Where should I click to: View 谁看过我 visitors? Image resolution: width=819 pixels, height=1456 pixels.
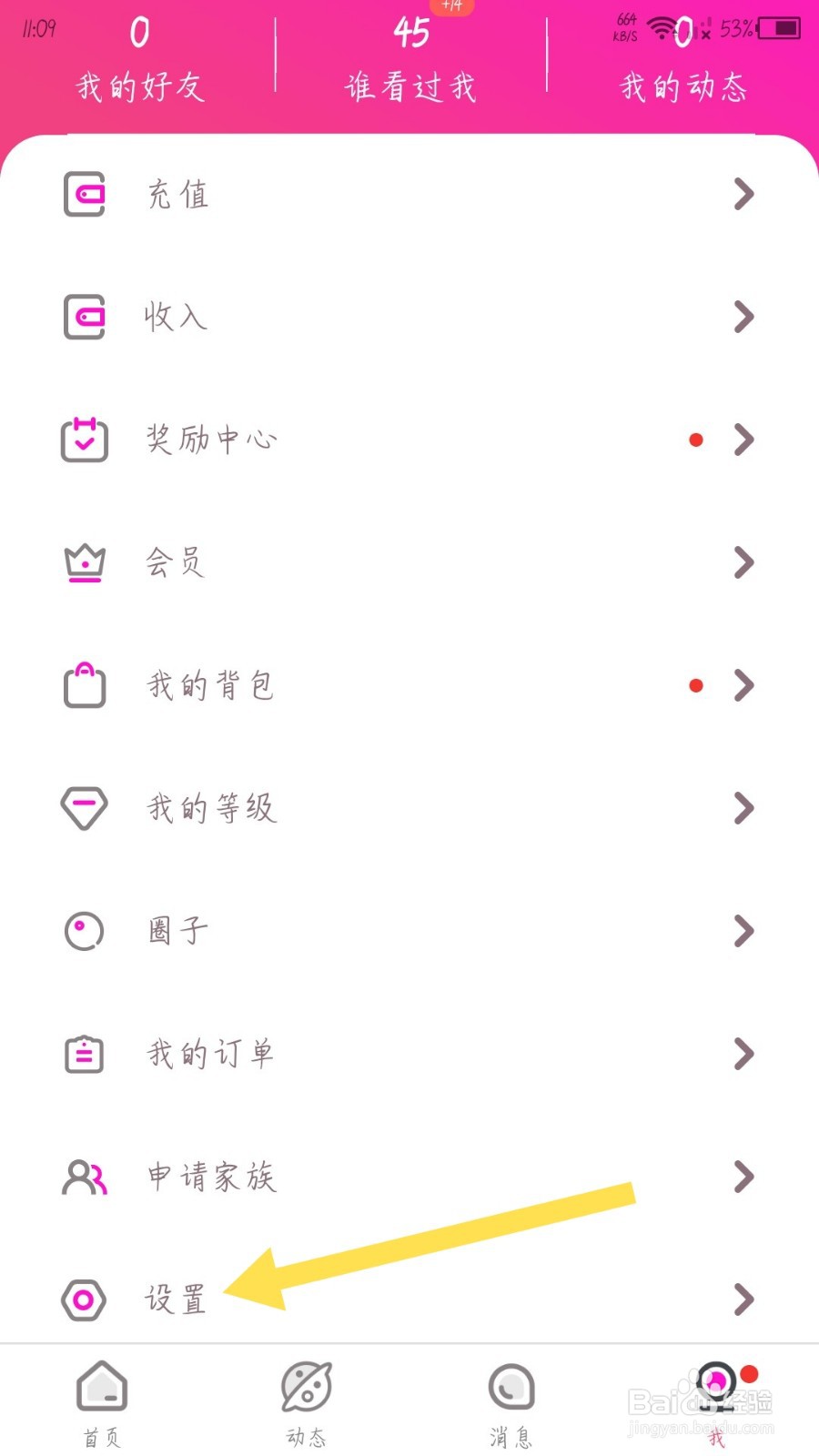pos(410,61)
